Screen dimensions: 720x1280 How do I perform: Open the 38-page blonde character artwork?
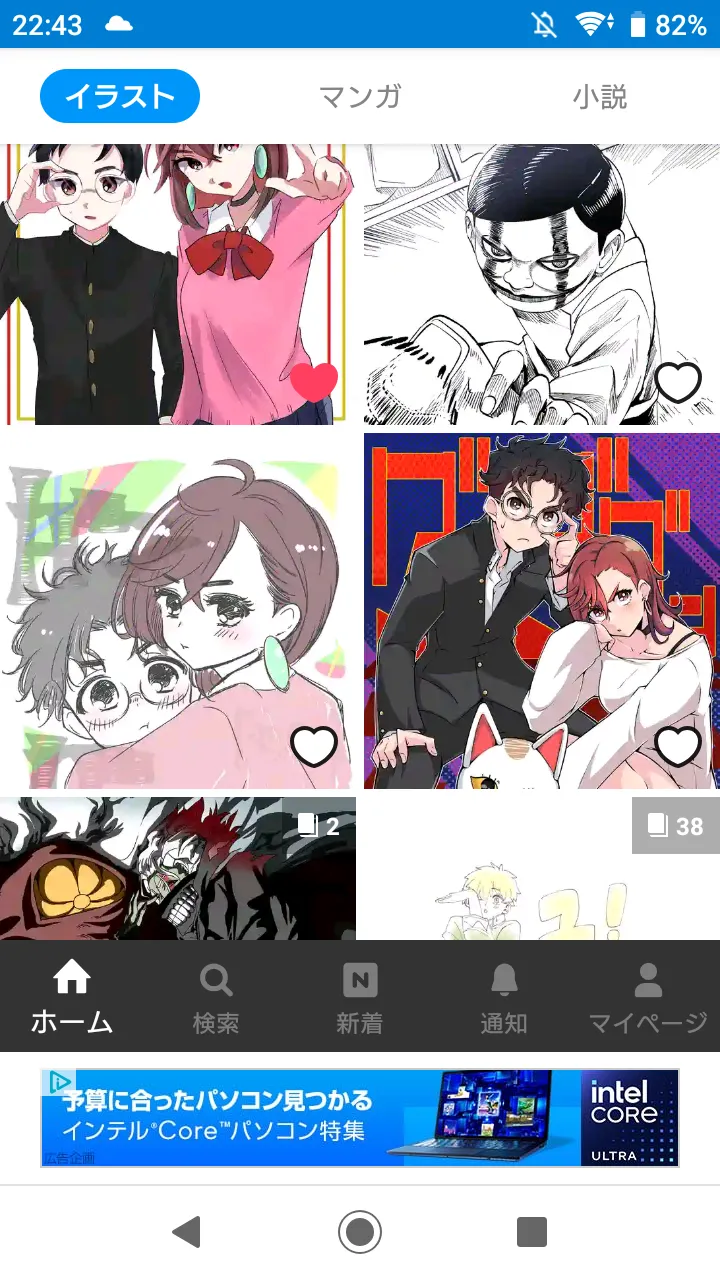pyautogui.click(x=541, y=868)
